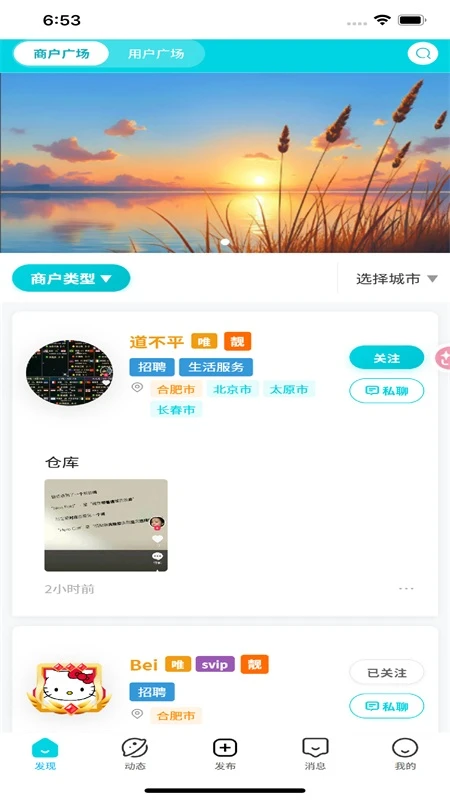Screen dimensions: 450x800
Task: Unfollow Bei via the 已关注 button
Action: (x=386, y=672)
